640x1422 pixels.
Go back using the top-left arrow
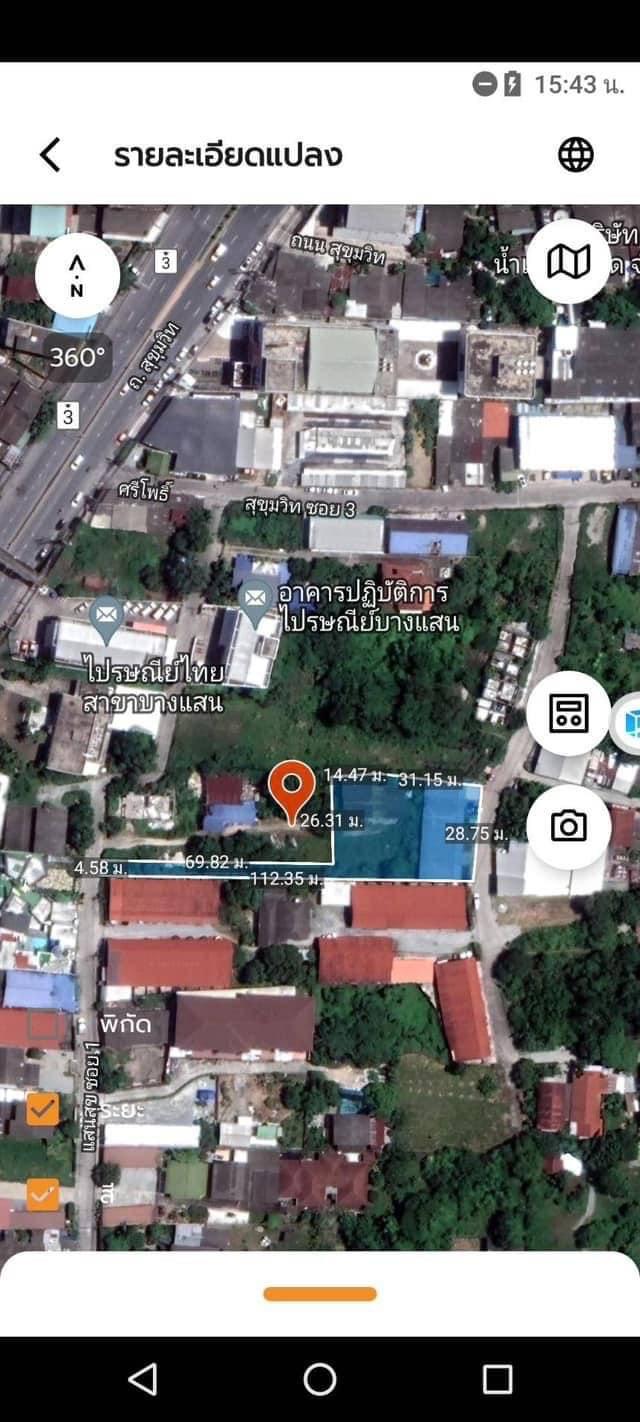coord(50,155)
